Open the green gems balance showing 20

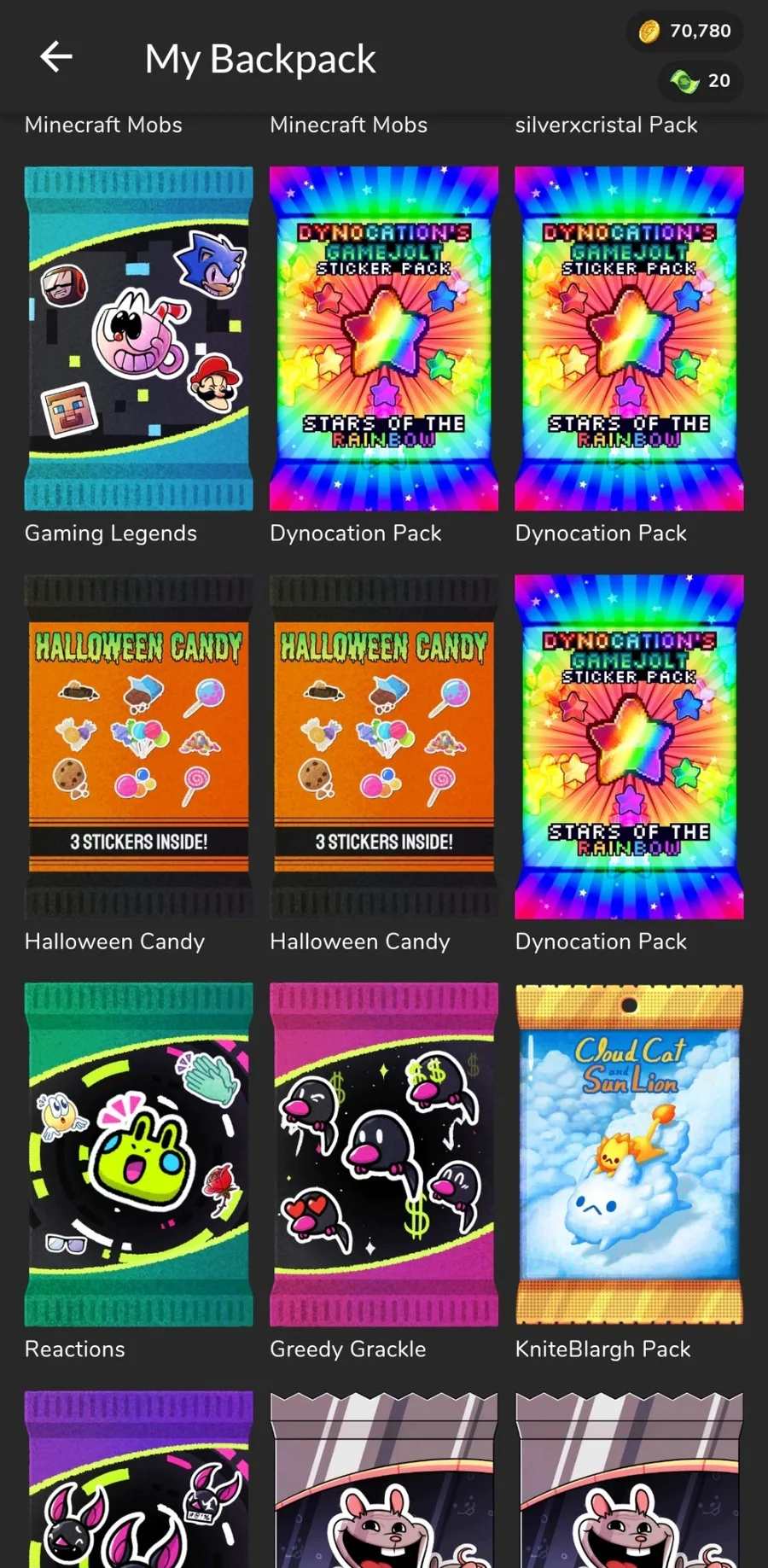coord(700,81)
